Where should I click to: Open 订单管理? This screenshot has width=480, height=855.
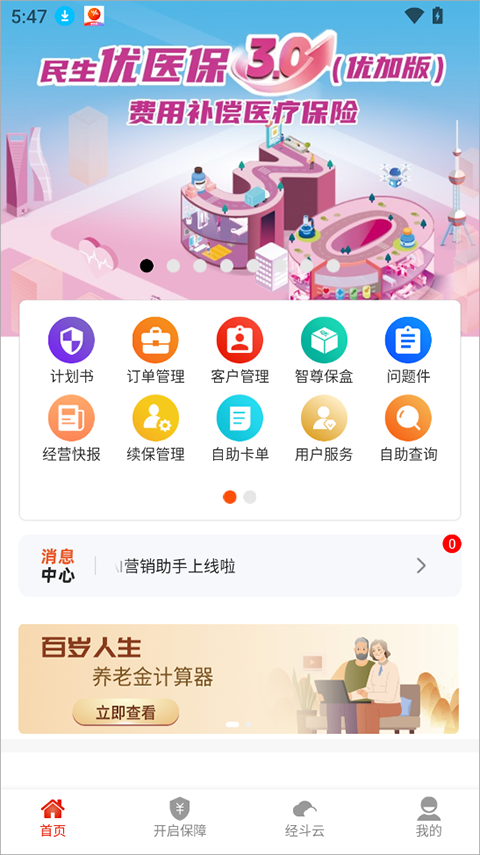point(155,351)
